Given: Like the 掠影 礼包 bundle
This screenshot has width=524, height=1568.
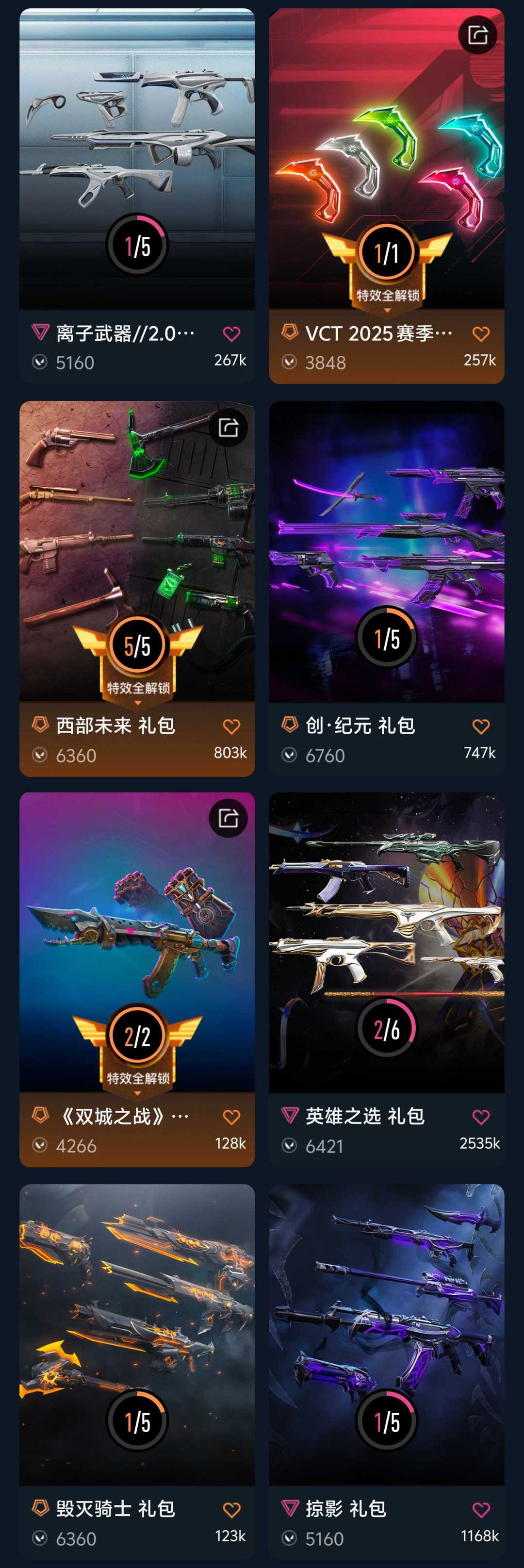Looking at the screenshot, I should [481, 1510].
